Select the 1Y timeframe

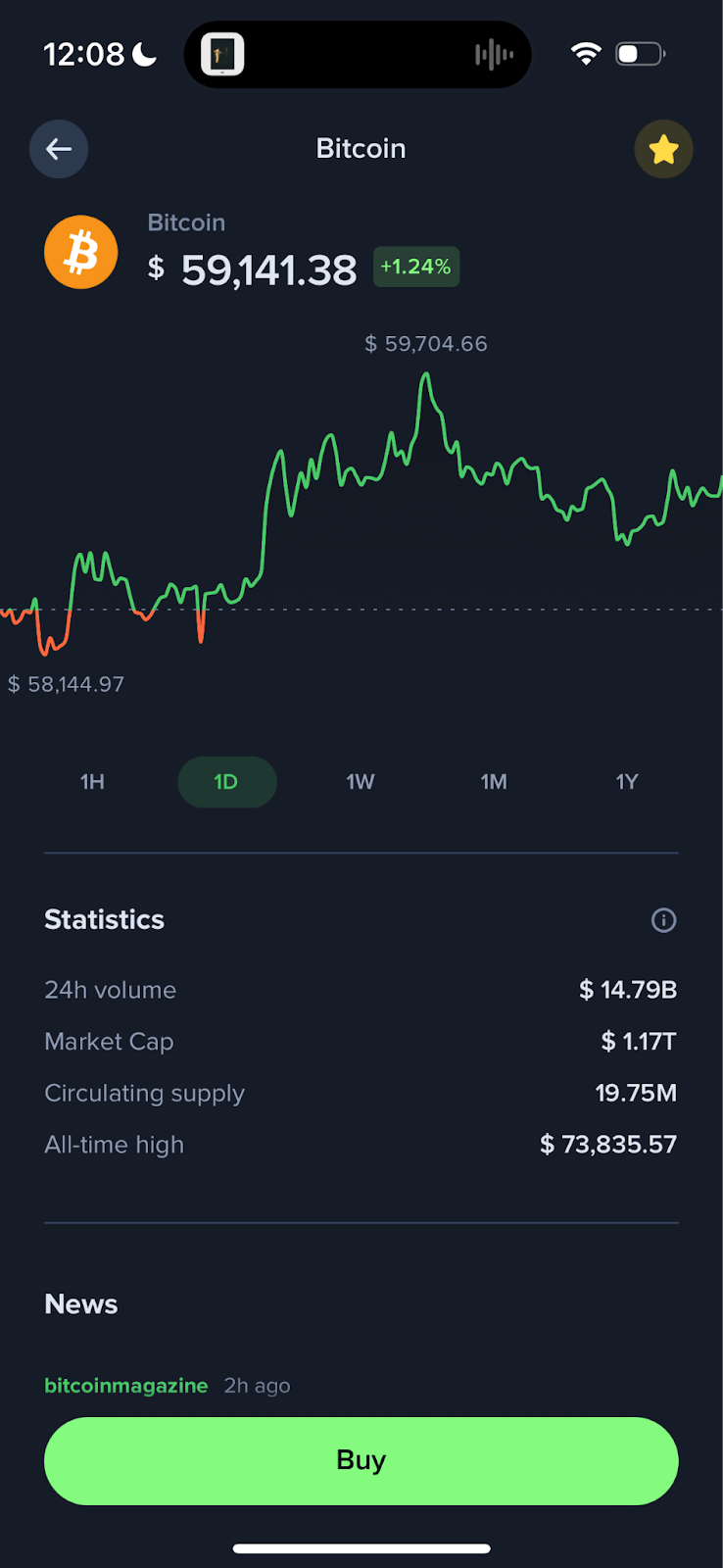pos(627,782)
